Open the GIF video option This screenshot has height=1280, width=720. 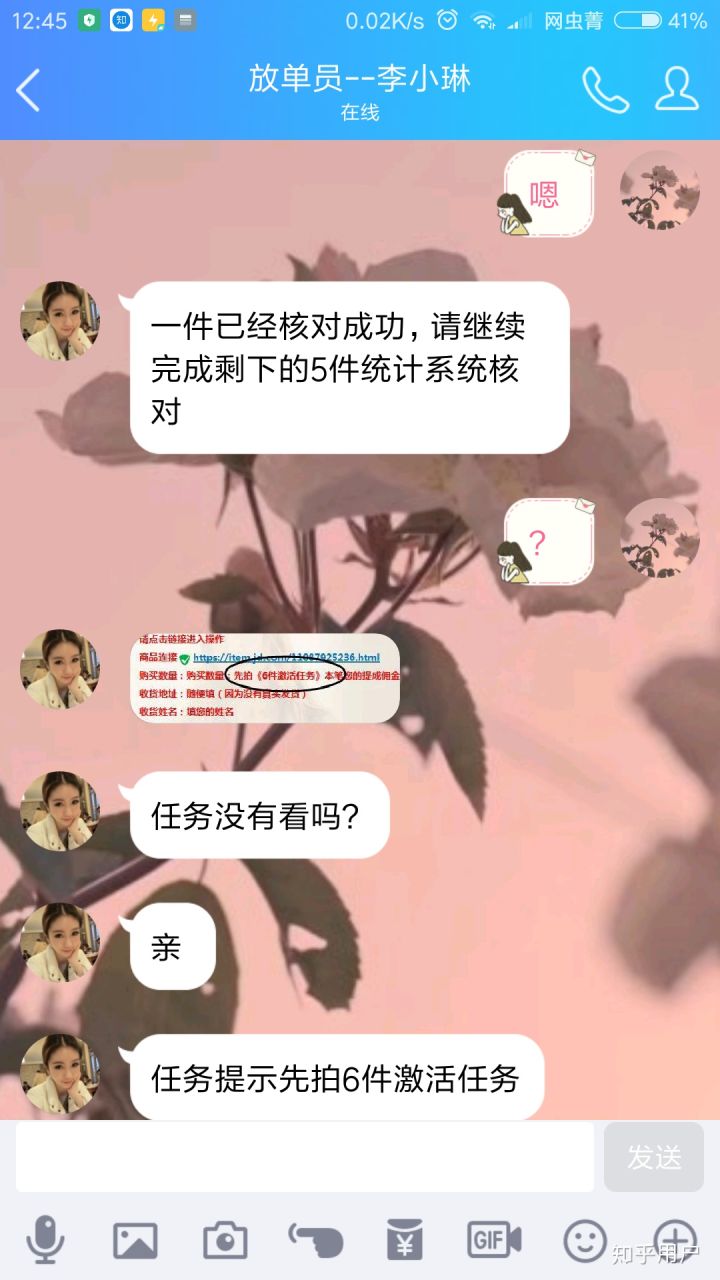click(494, 1240)
